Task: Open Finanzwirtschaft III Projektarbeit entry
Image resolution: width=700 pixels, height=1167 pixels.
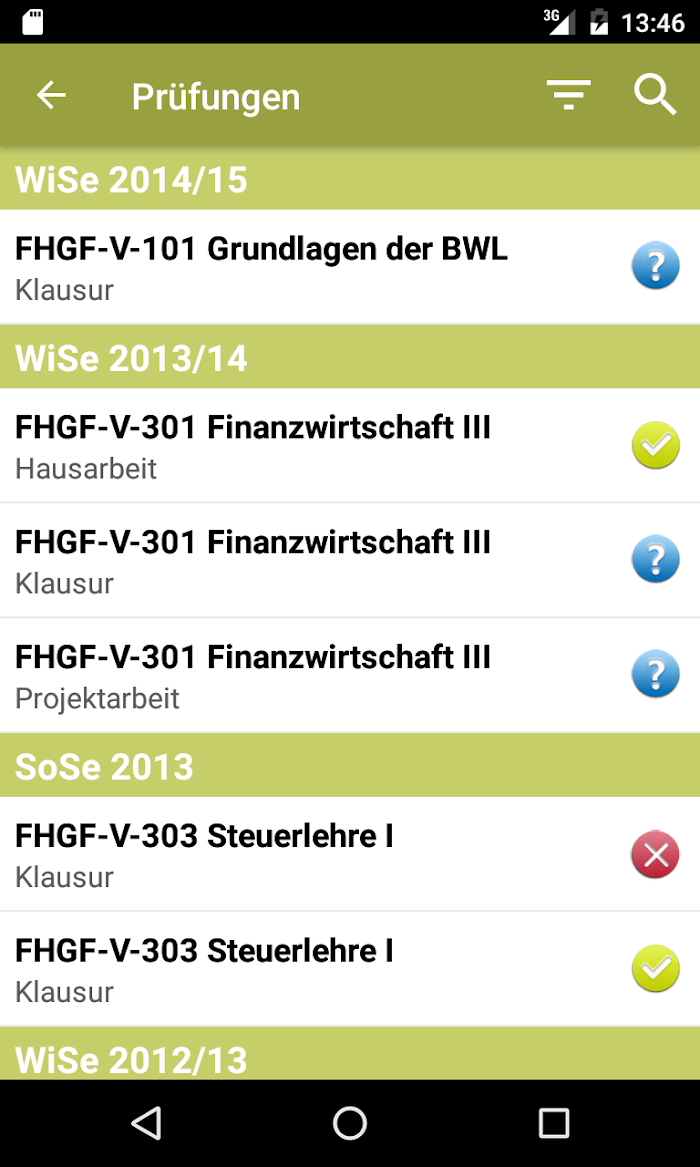Action: click(x=350, y=675)
